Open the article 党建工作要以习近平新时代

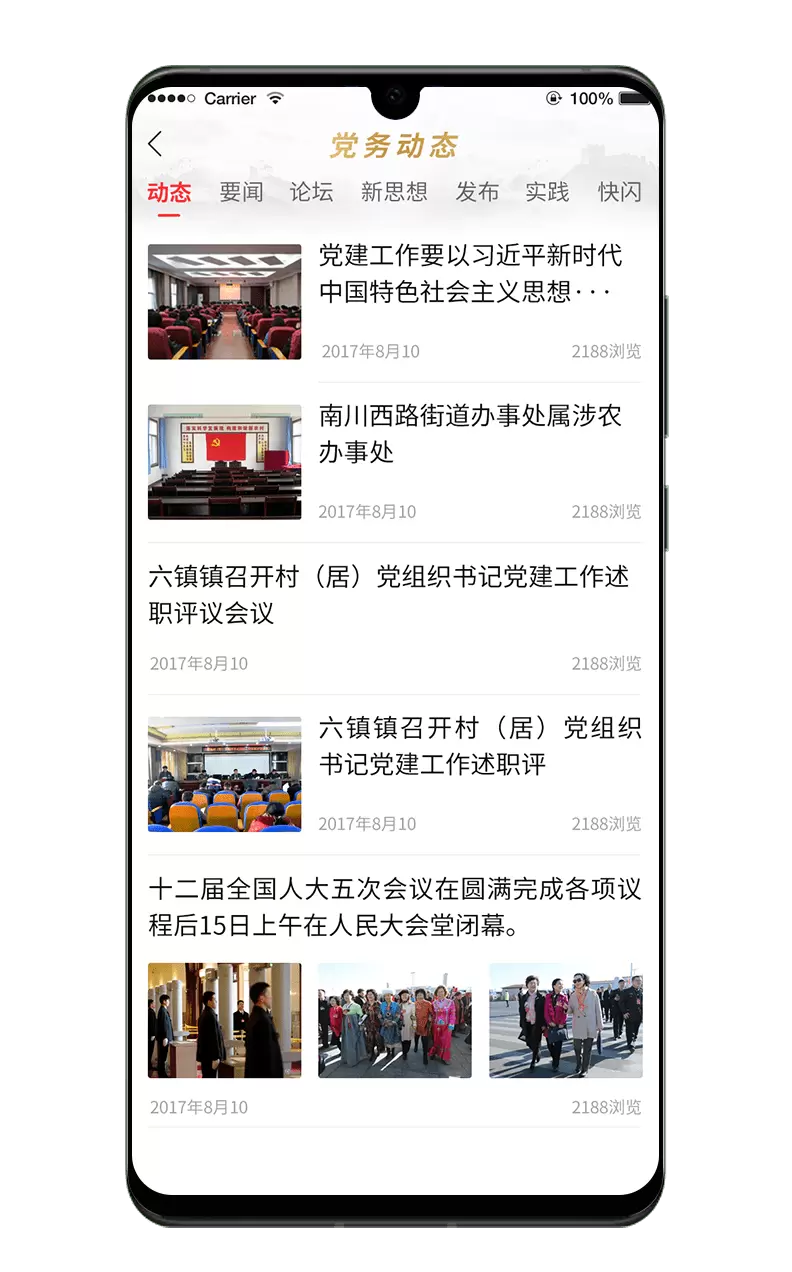point(394,303)
